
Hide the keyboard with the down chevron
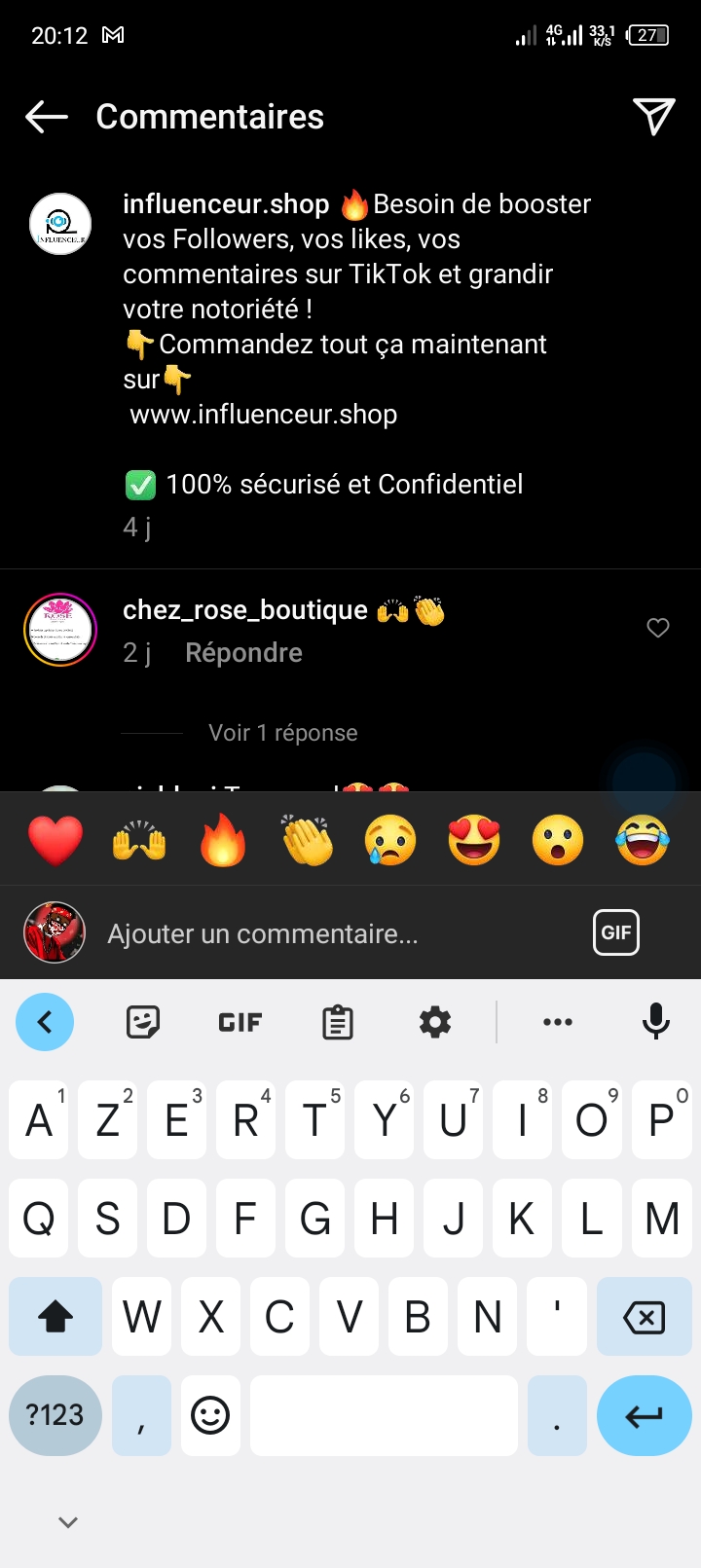[x=68, y=1522]
